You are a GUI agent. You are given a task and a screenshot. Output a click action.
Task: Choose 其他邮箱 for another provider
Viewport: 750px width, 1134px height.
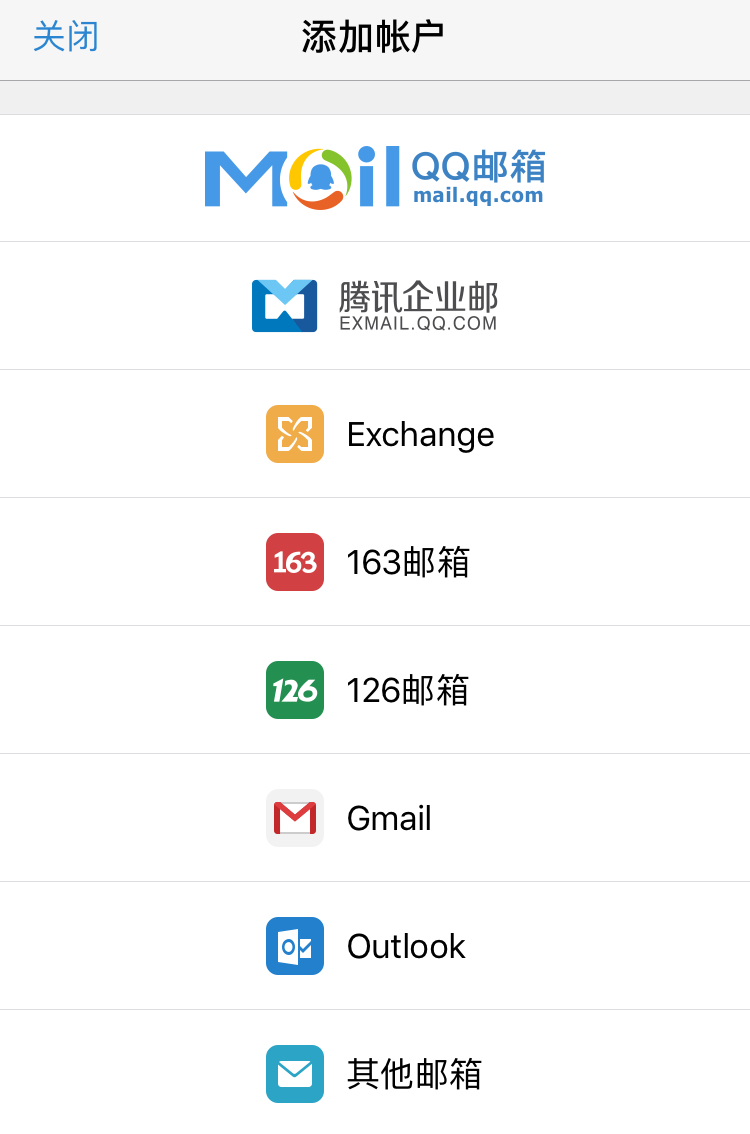(375, 1074)
